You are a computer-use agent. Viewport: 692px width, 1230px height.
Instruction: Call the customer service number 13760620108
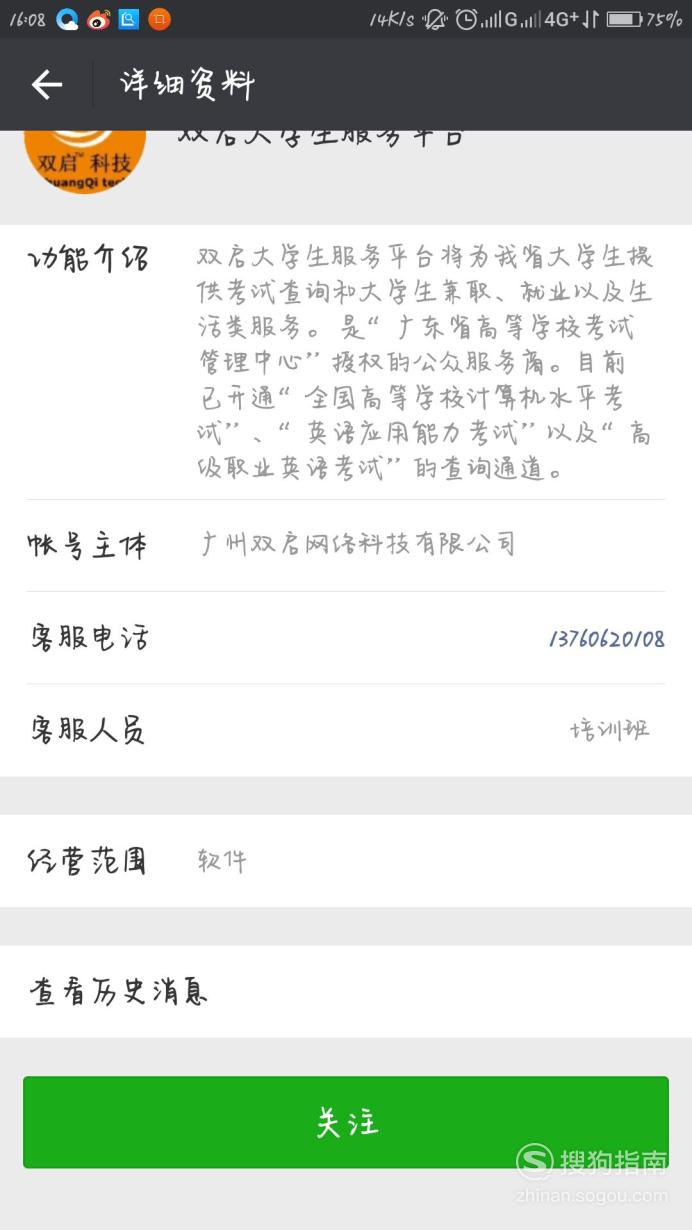pos(606,638)
